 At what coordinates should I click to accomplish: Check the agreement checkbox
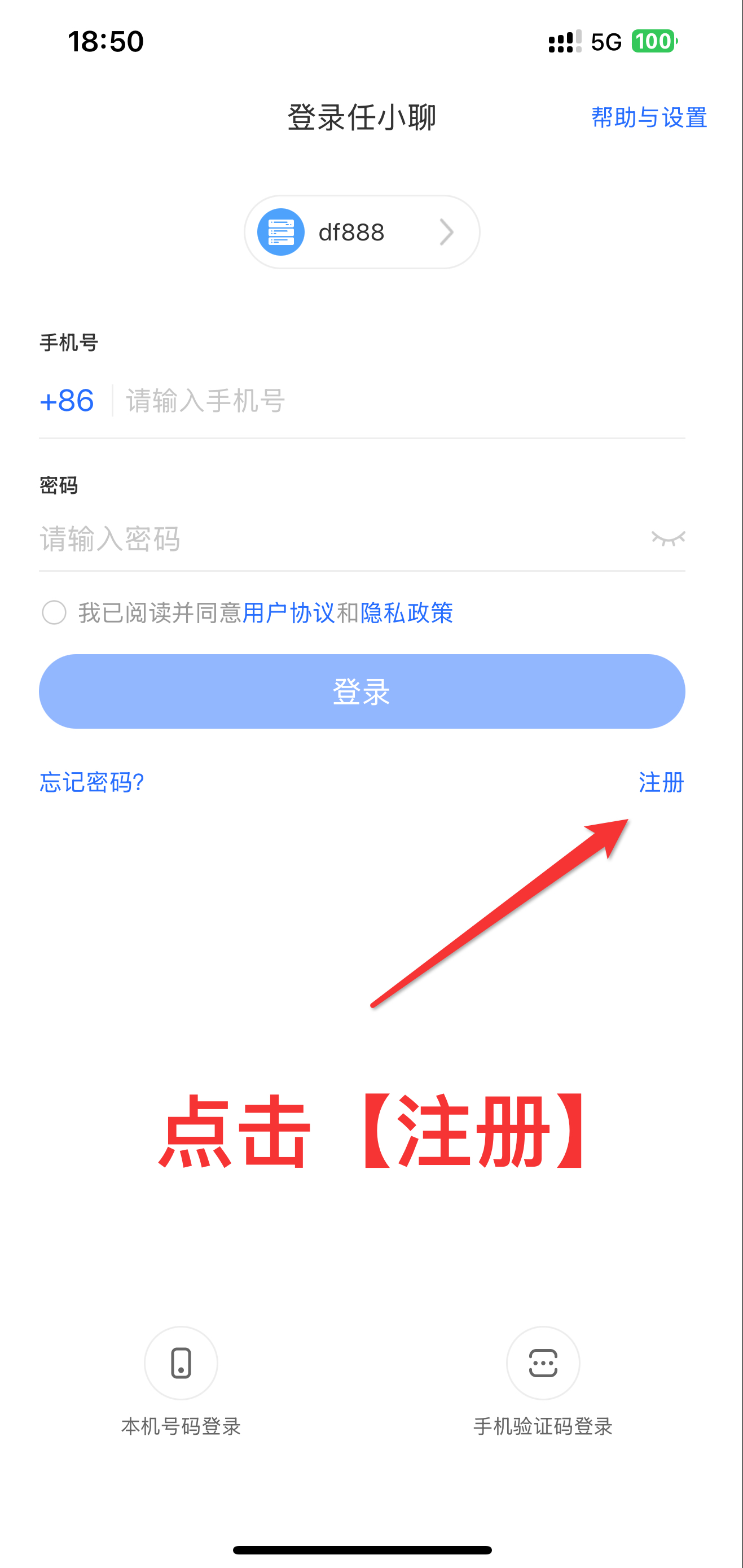tap(54, 612)
